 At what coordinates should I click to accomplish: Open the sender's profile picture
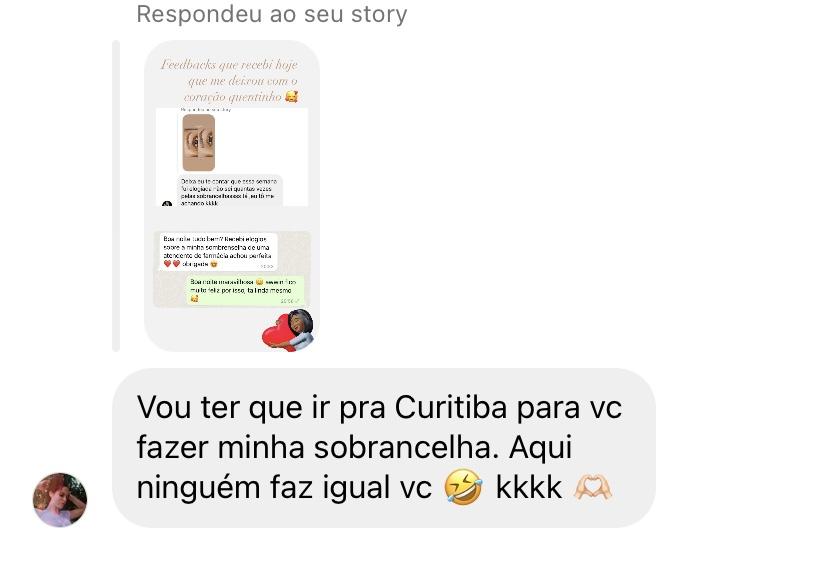[60, 500]
